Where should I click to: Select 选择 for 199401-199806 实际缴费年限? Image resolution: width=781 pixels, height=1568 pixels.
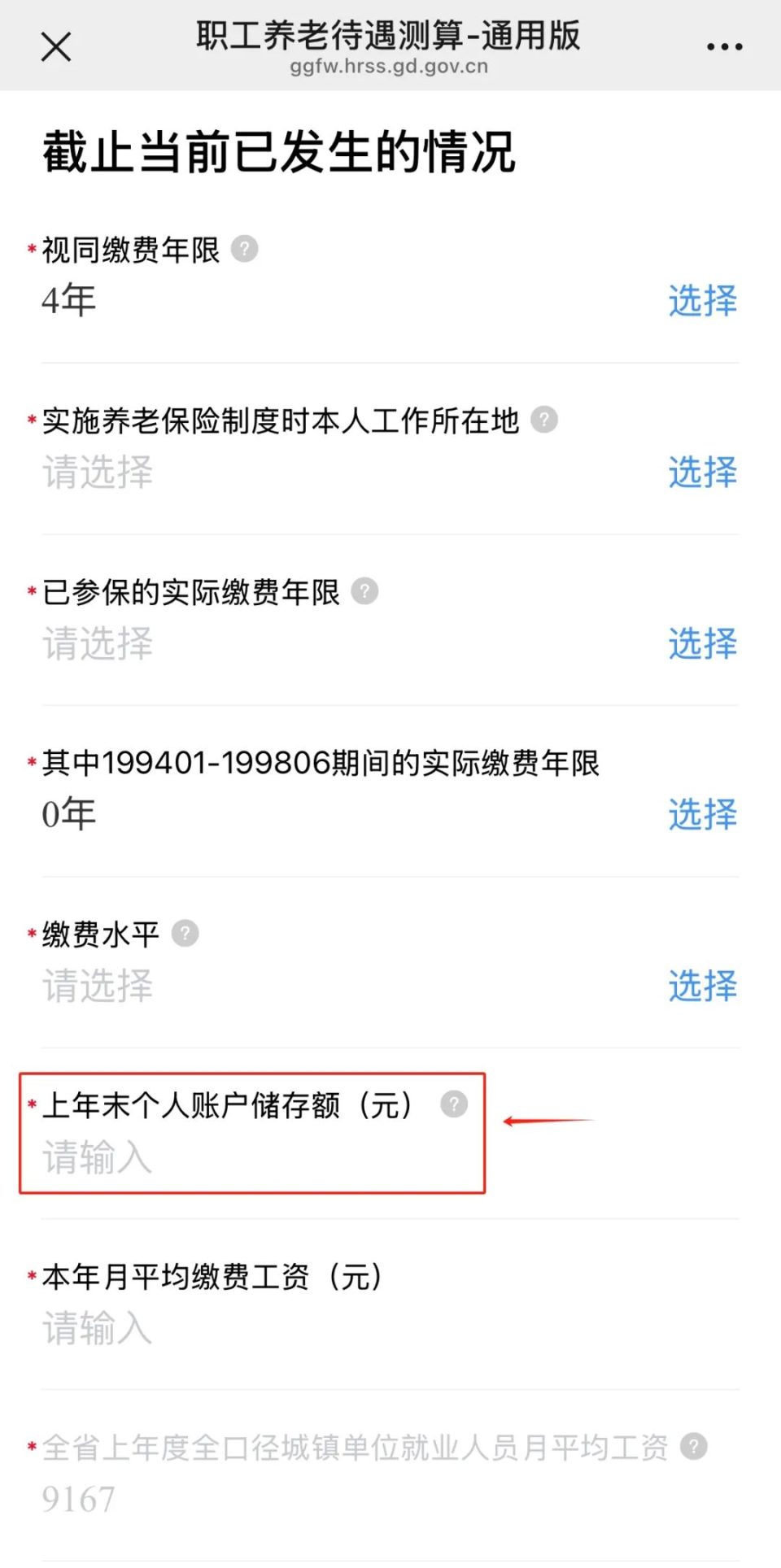[701, 814]
